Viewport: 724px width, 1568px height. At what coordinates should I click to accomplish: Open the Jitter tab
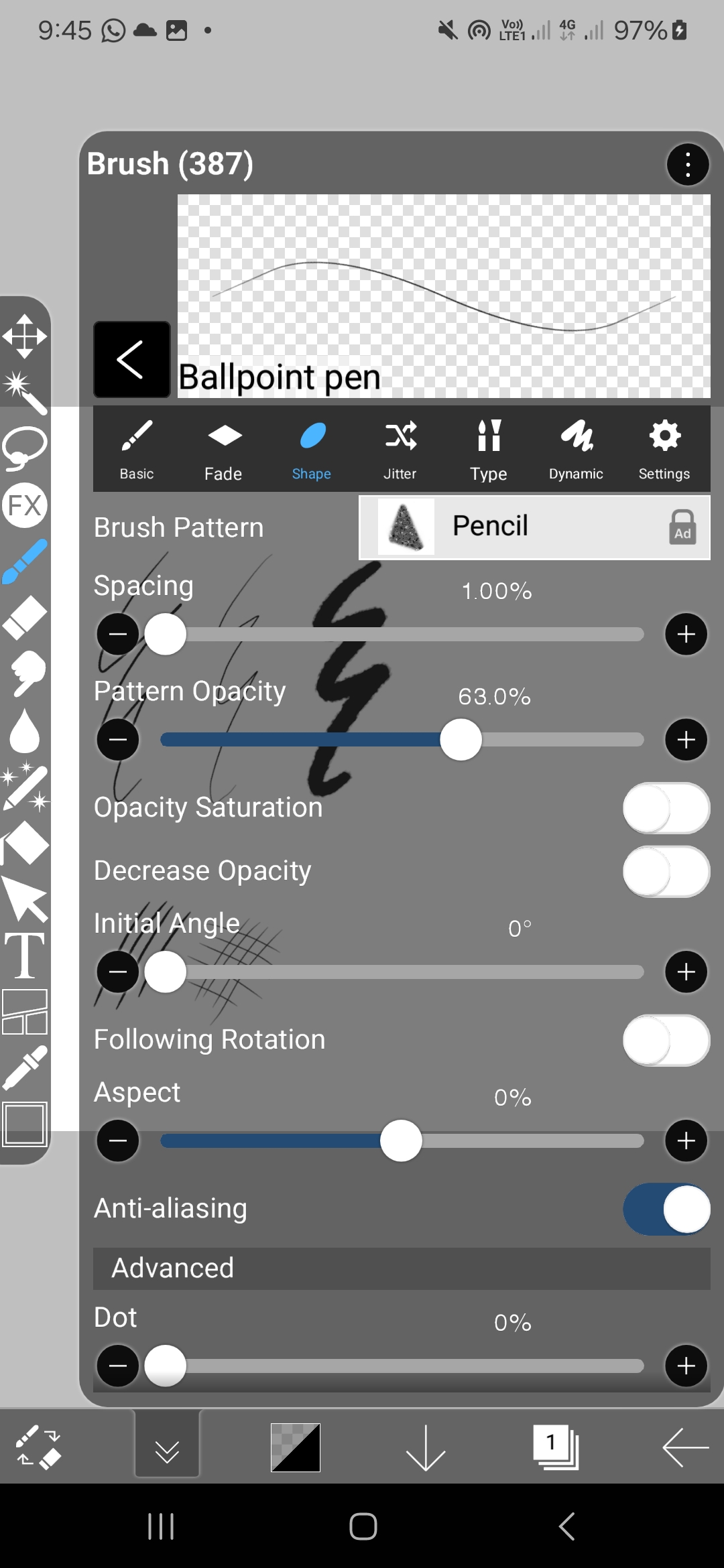tap(400, 450)
